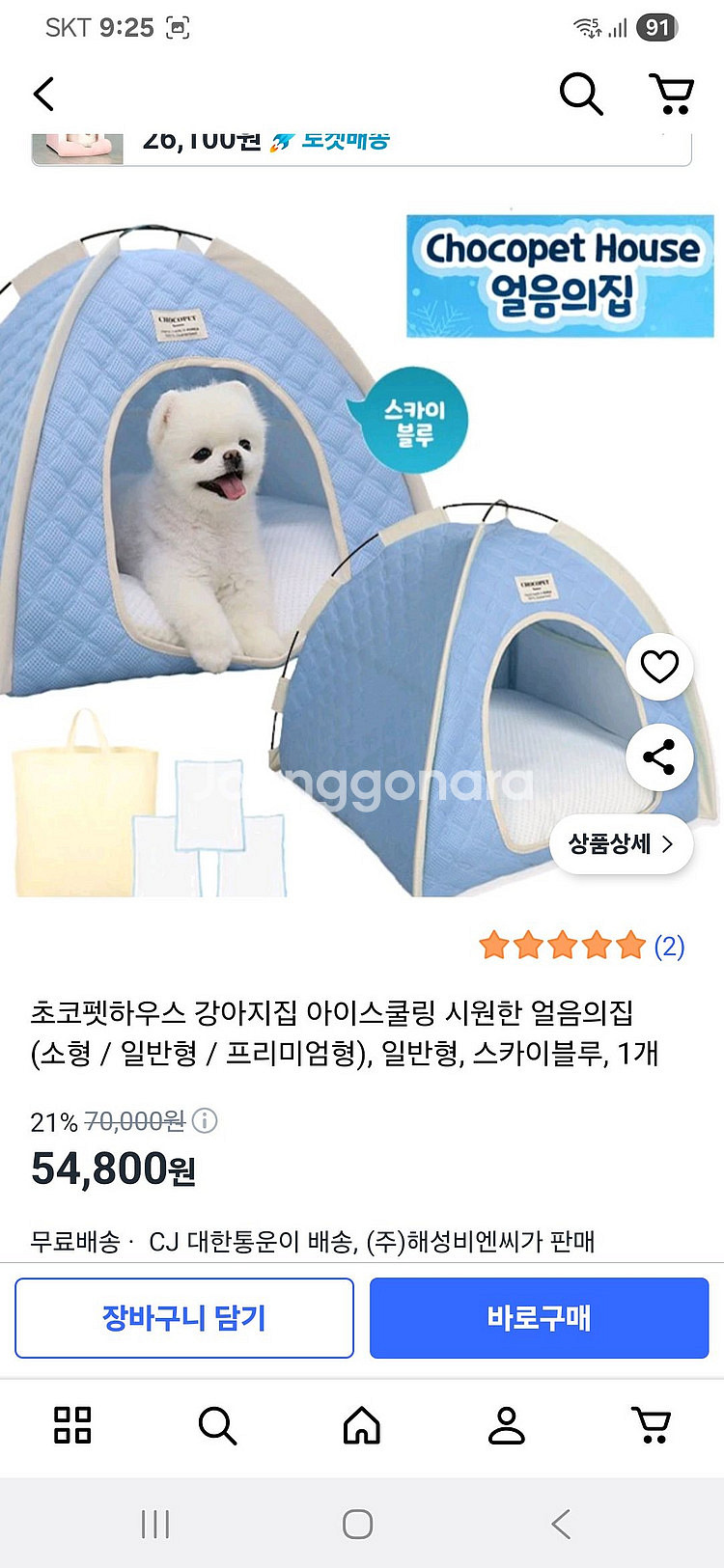Show discount price info icon
Image resolution: width=724 pixels, height=1568 pixels.
pyautogui.click(x=205, y=1120)
